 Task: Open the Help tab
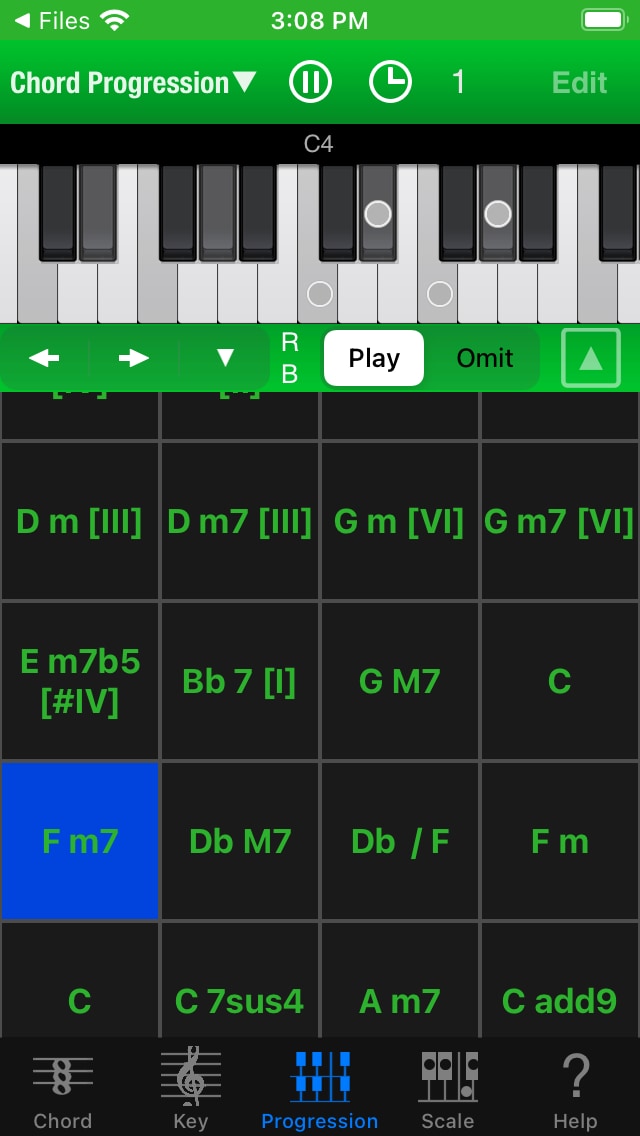click(x=575, y=1090)
